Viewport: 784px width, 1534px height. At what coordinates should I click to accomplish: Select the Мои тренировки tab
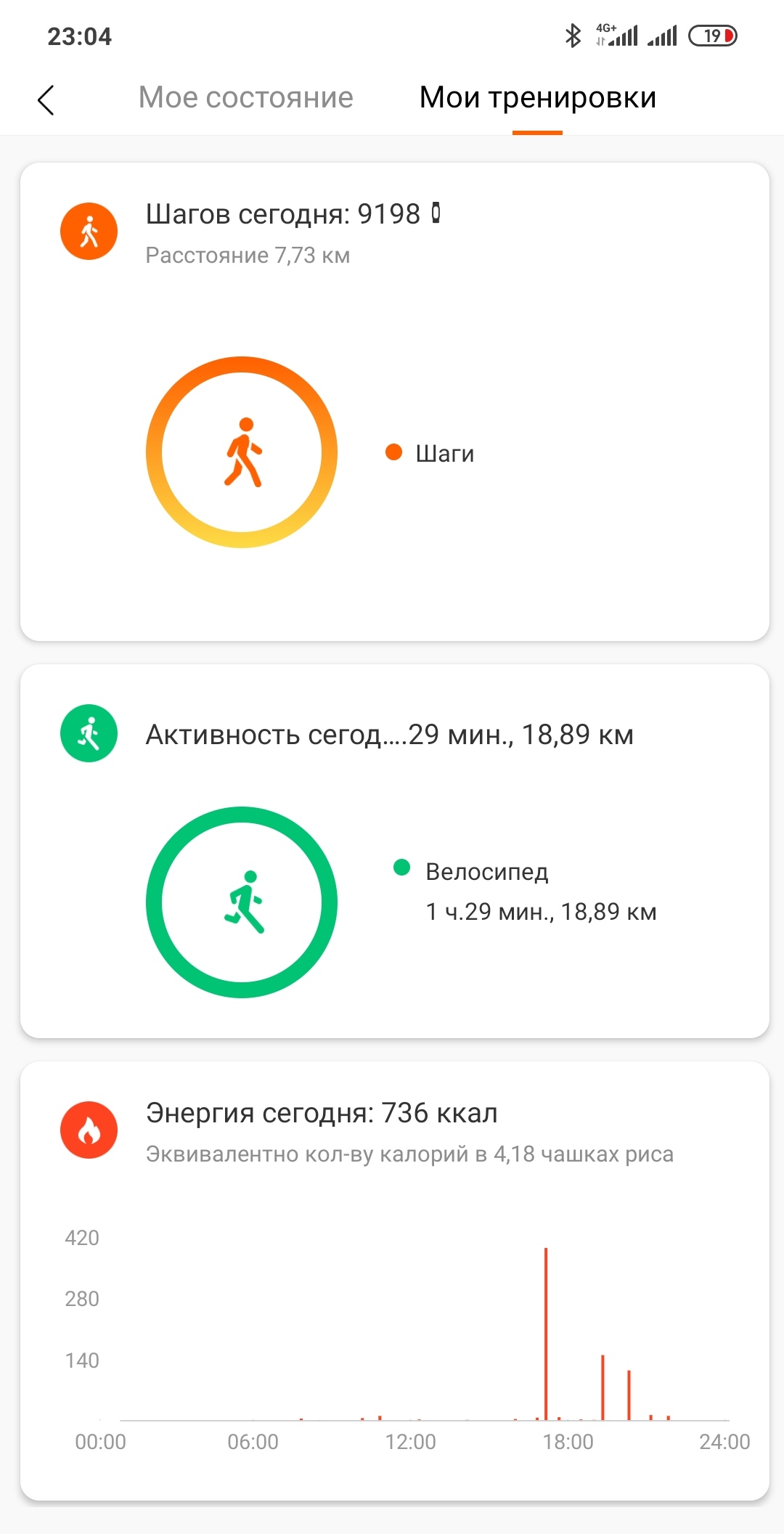point(538,97)
